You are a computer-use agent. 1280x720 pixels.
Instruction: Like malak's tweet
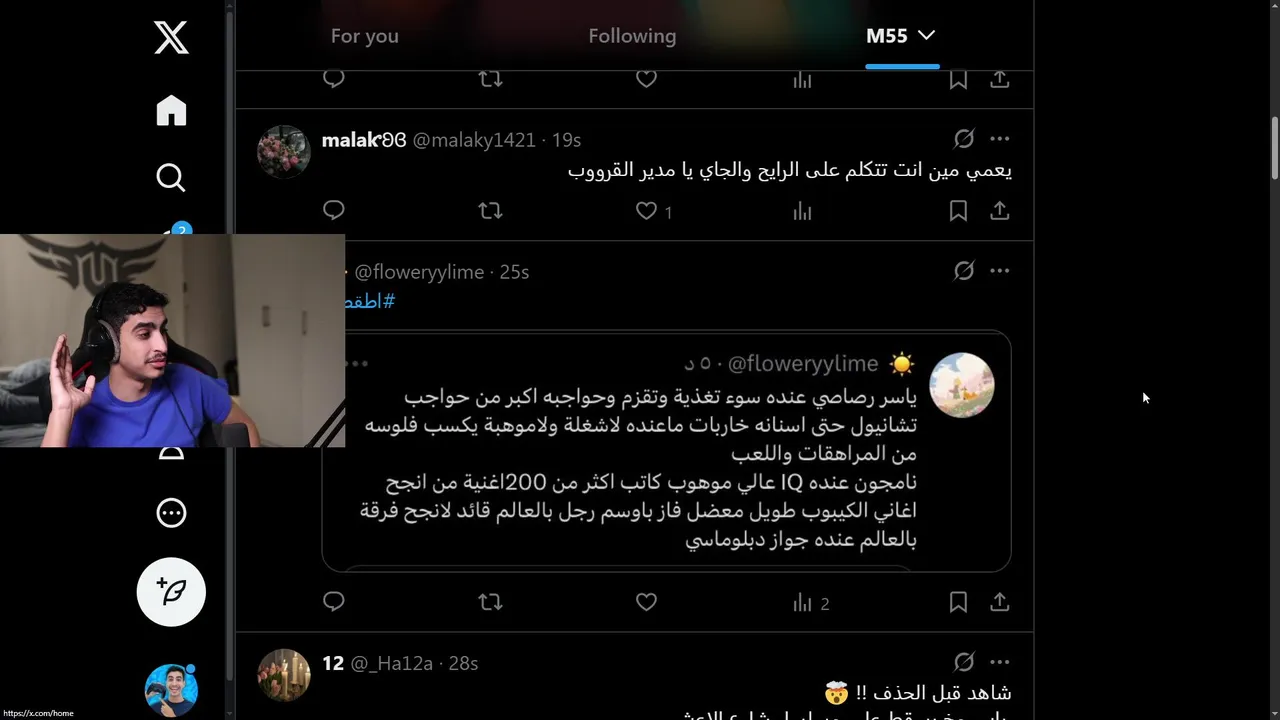[x=647, y=211]
